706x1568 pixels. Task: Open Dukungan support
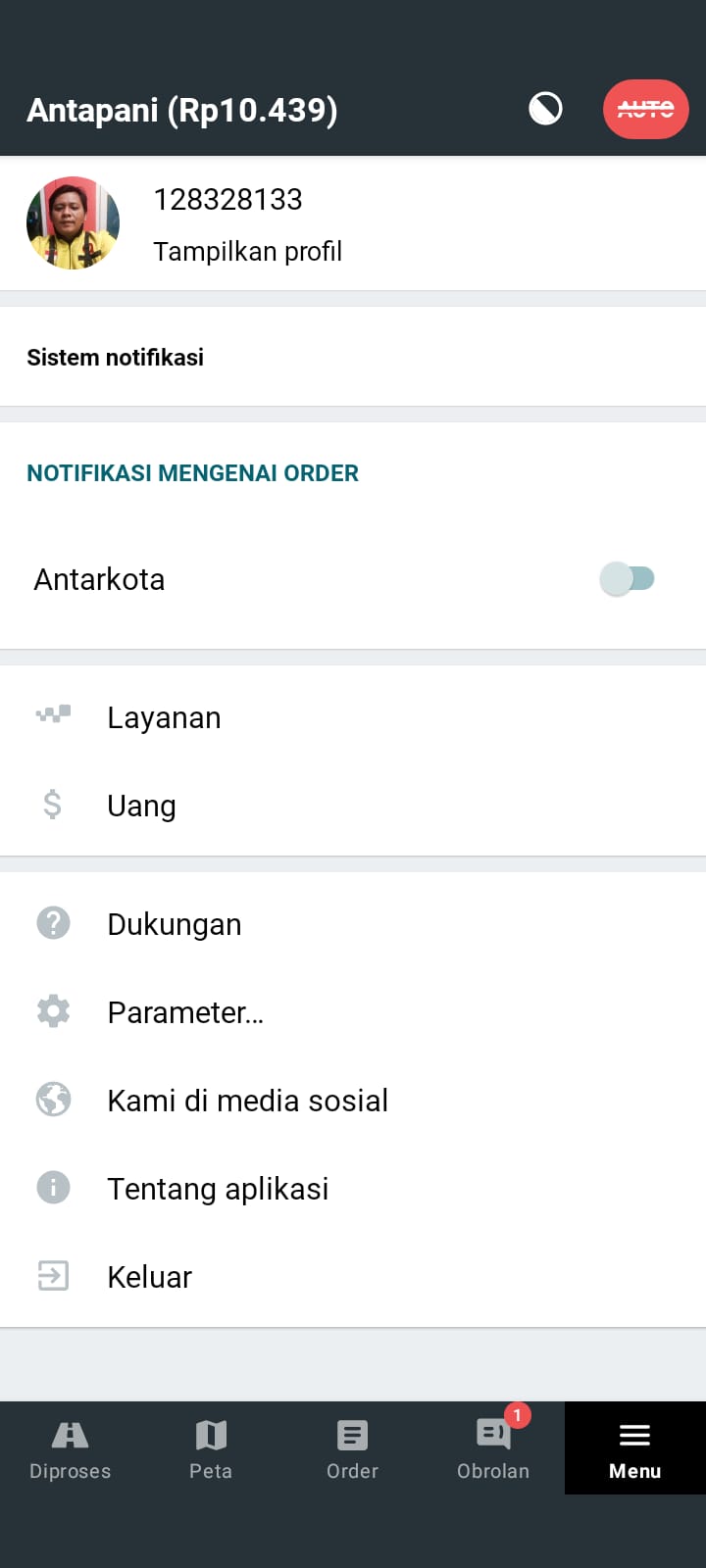[174, 924]
